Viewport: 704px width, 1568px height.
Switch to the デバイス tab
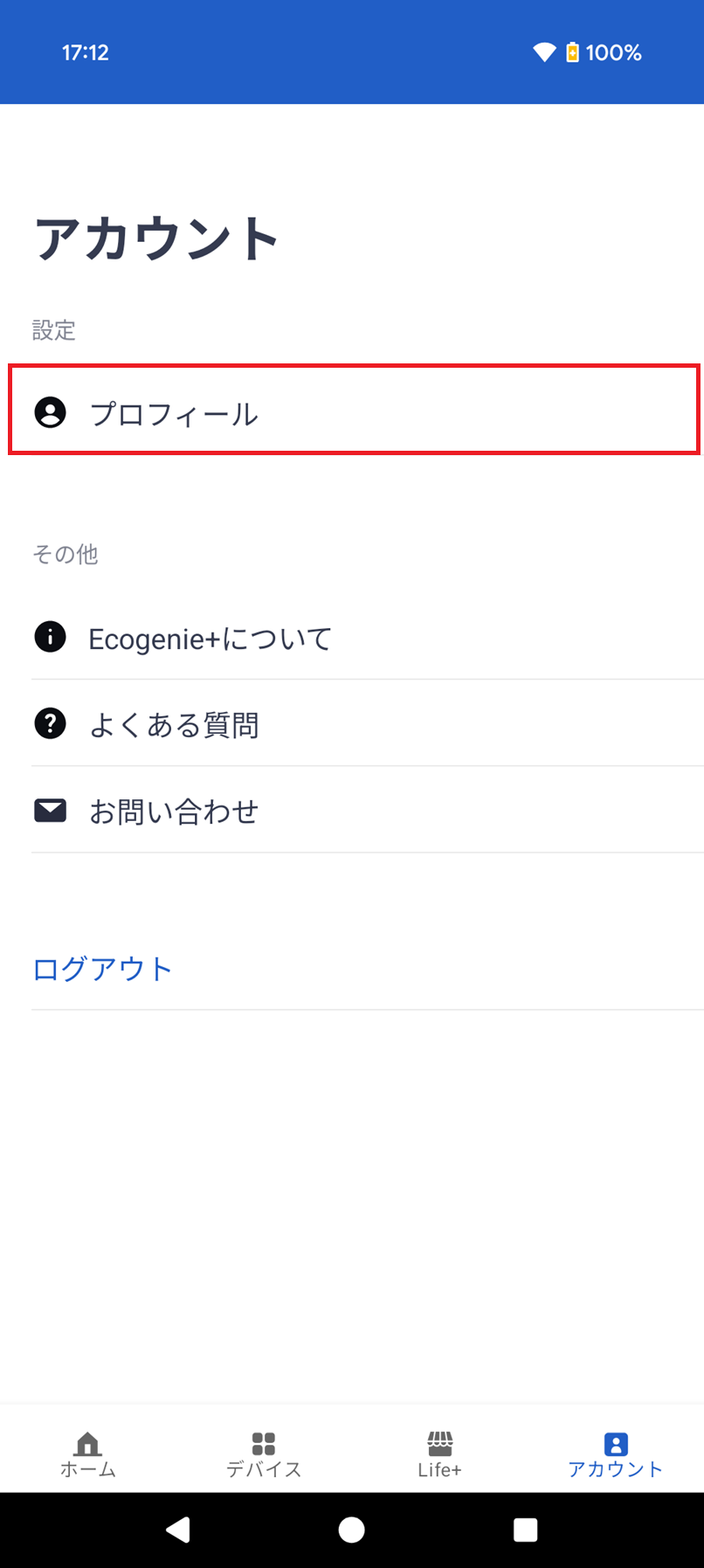264,1454
